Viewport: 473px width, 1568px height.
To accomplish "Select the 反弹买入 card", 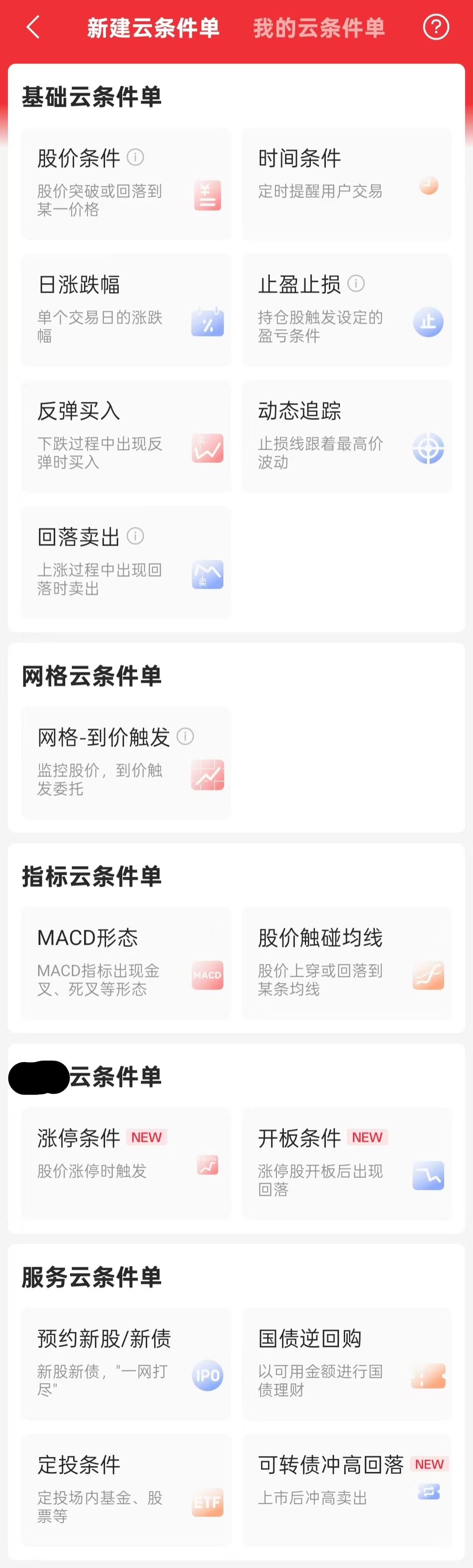I will tap(126, 436).
